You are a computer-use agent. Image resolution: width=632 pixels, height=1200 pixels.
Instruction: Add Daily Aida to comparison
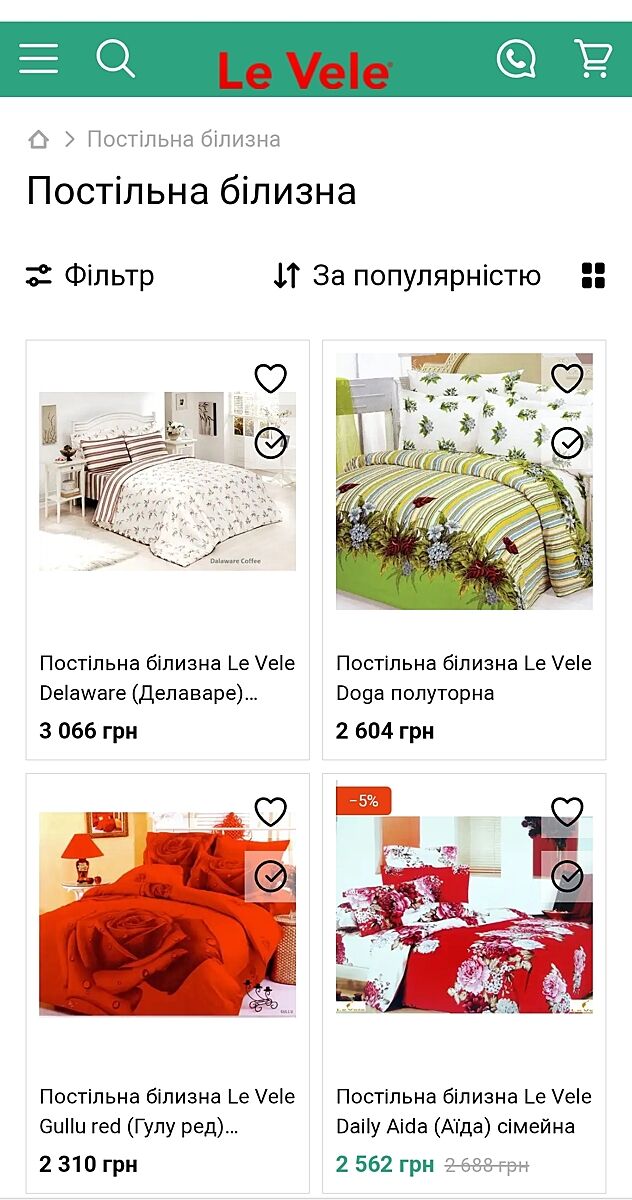[x=567, y=877]
